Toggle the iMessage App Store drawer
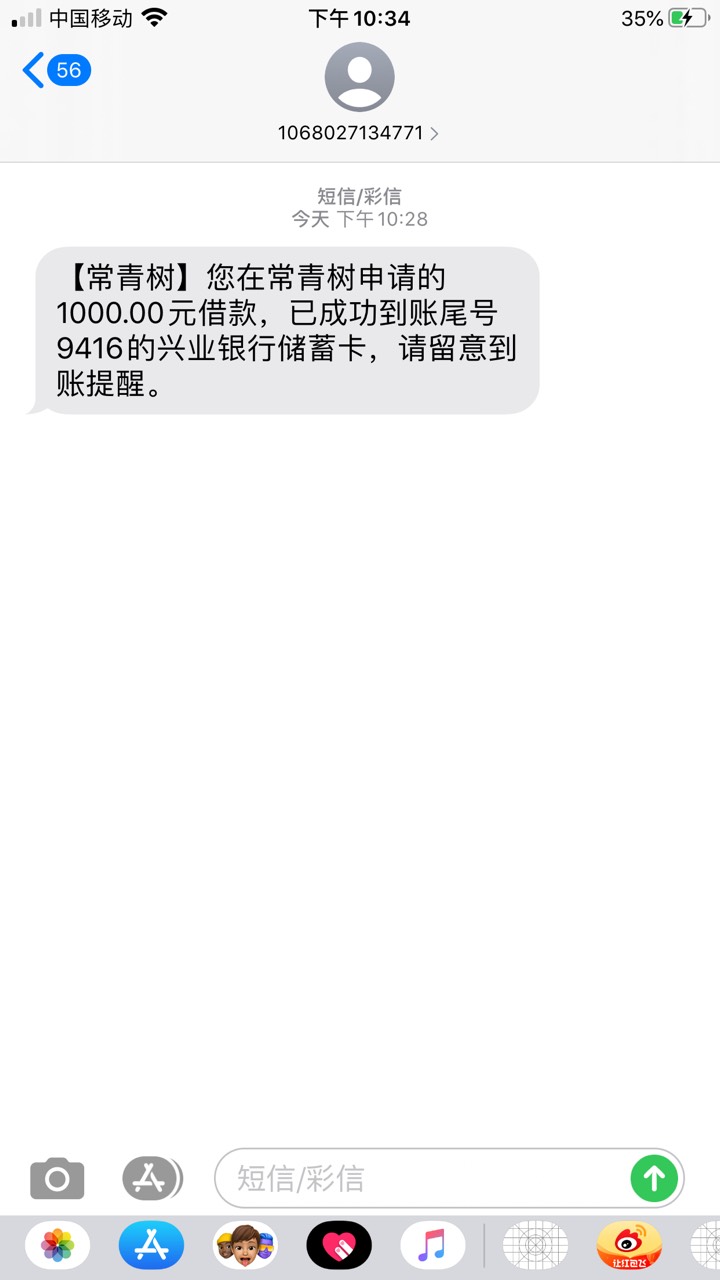Image resolution: width=720 pixels, height=1280 pixels. tap(151, 1179)
